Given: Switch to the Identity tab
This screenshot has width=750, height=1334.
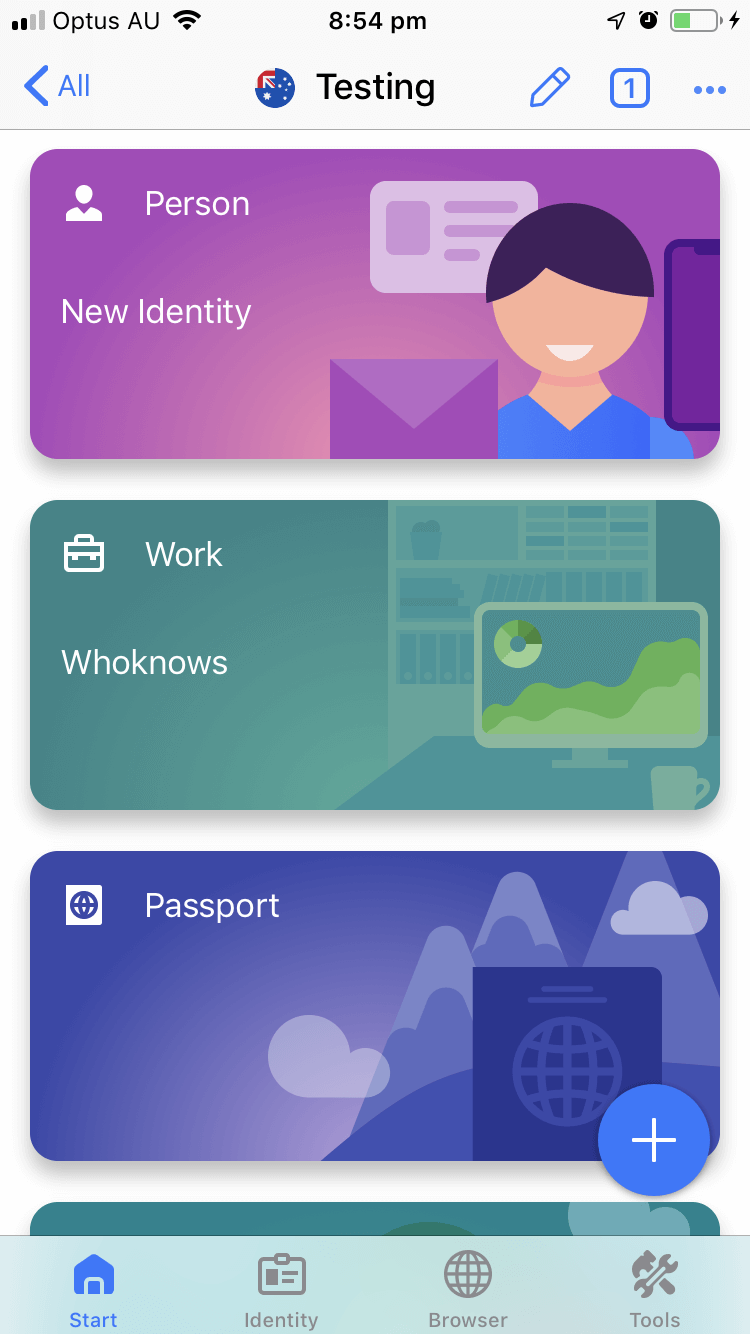Looking at the screenshot, I should [281, 1291].
